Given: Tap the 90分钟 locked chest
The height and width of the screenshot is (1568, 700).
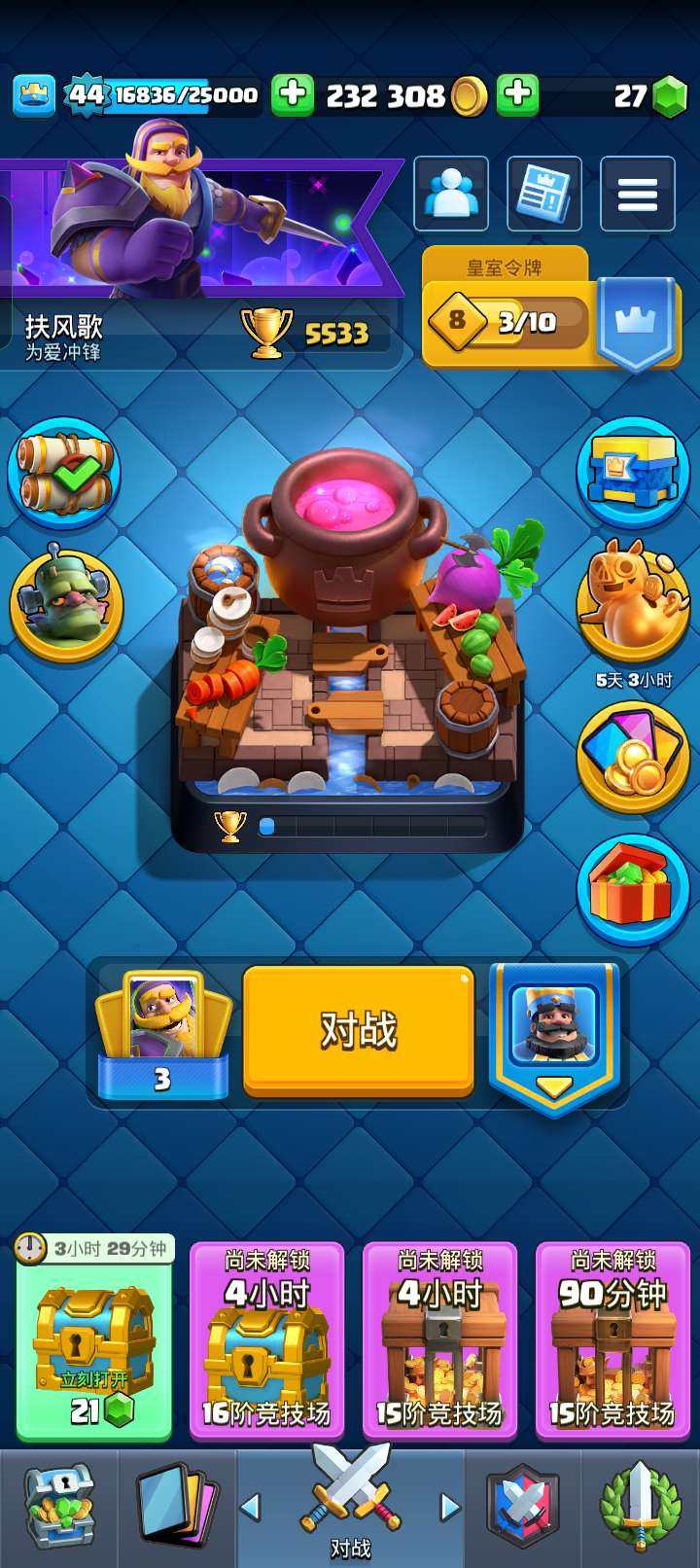Looking at the screenshot, I should coord(612,1342).
